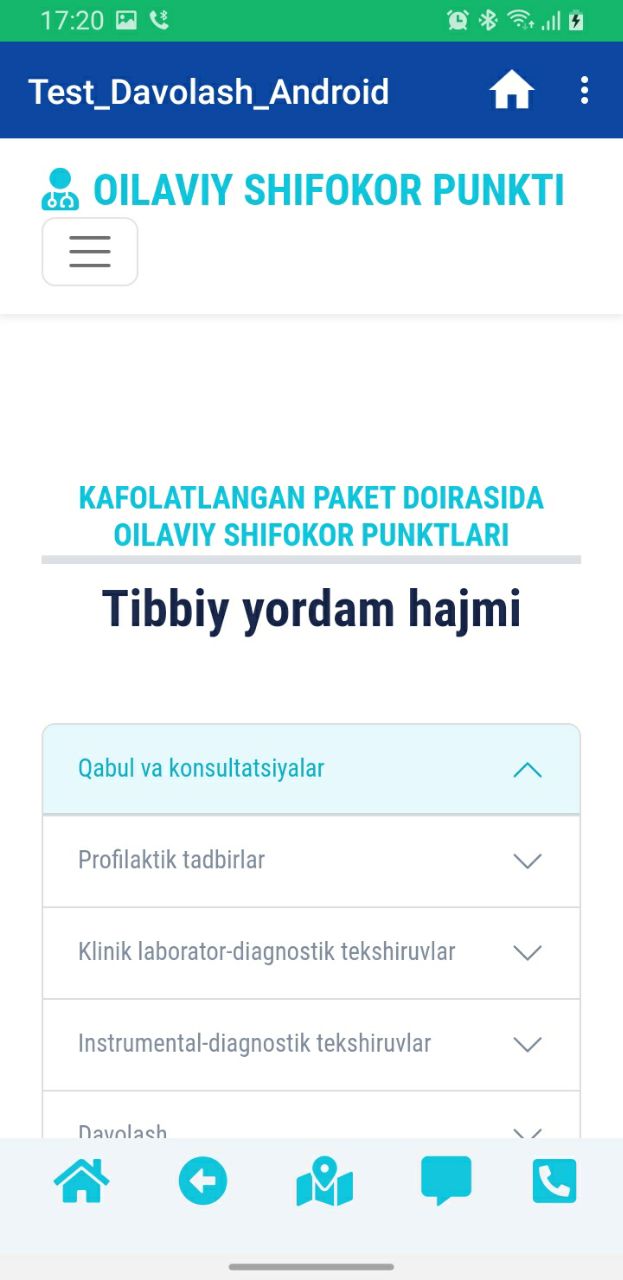Open the chat message icon
The image size is (623, 1280).
coord(446,1182)
